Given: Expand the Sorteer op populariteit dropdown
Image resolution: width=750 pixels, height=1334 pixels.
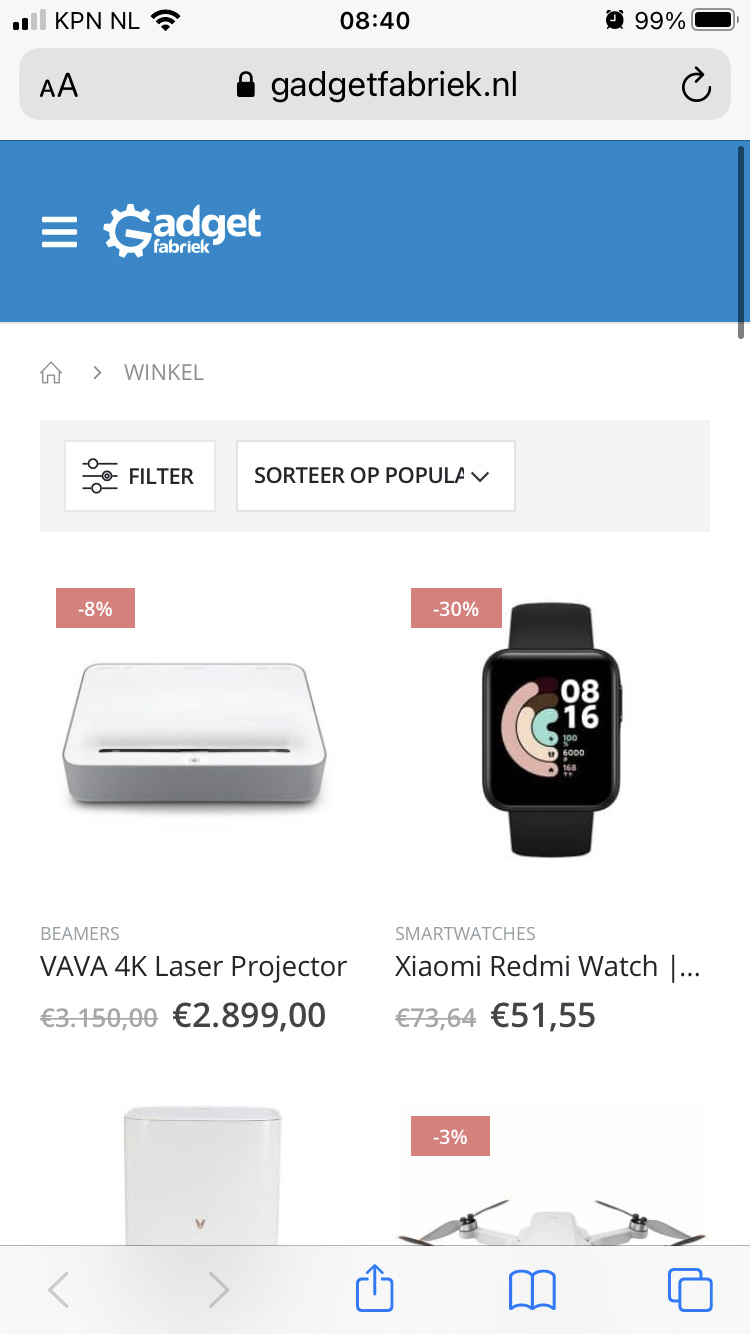Looking at the screenshot, I should (x=375, y=476).
